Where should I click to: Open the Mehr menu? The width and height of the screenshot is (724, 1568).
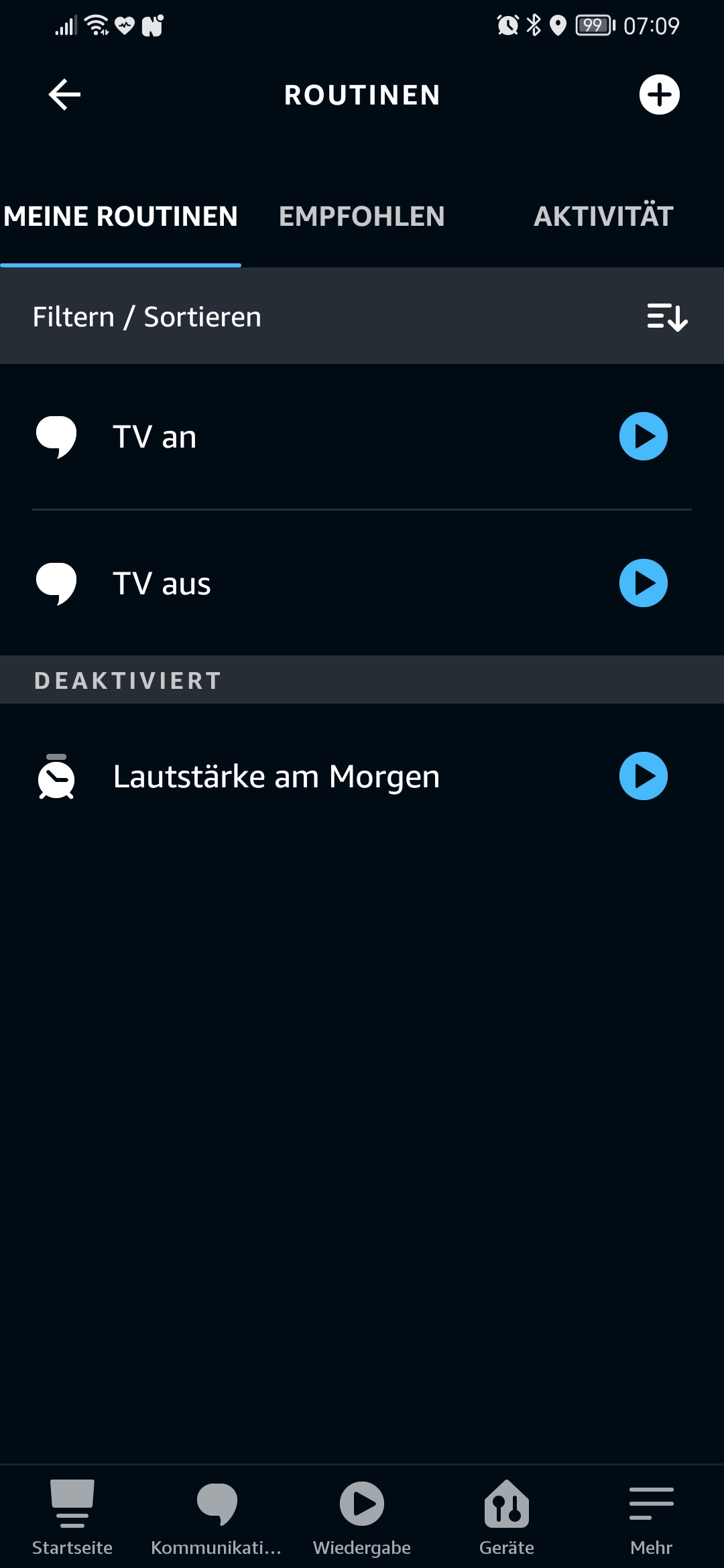point(651,1517)
